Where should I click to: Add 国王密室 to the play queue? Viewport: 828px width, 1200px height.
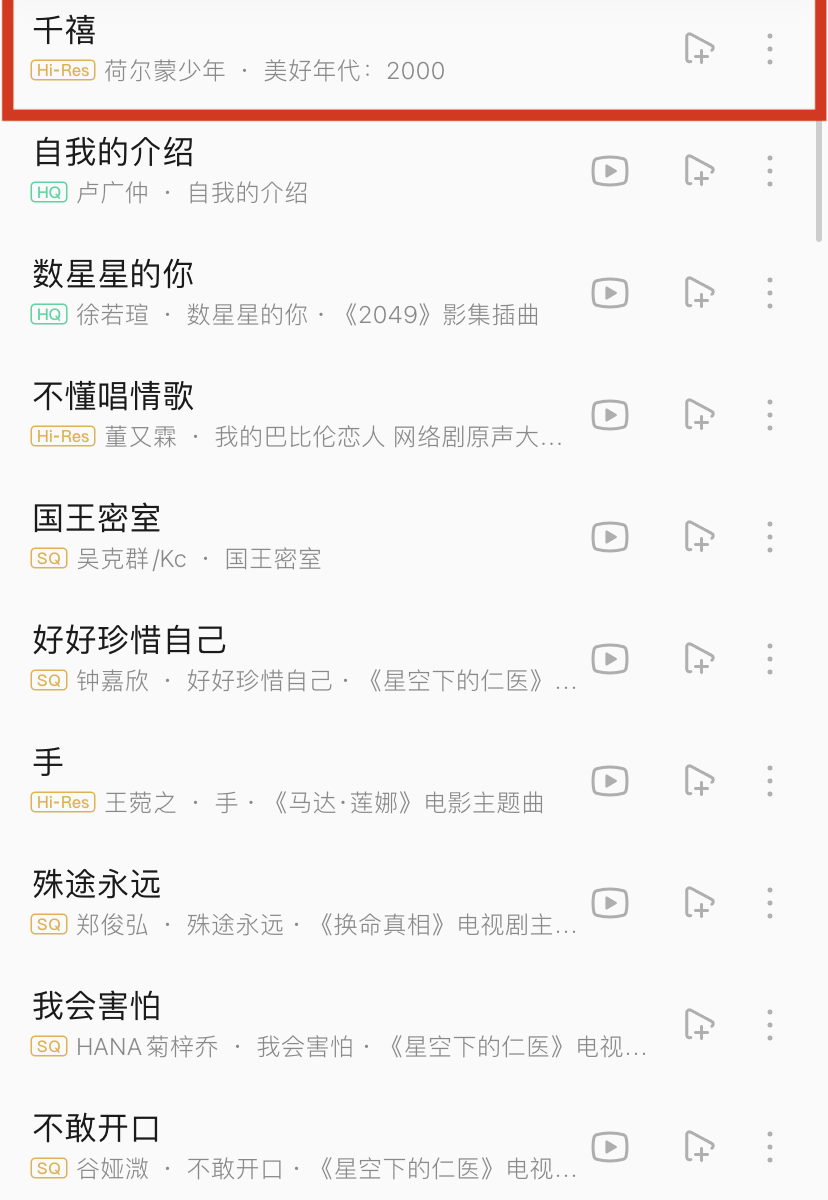click(x=699, y=537)
